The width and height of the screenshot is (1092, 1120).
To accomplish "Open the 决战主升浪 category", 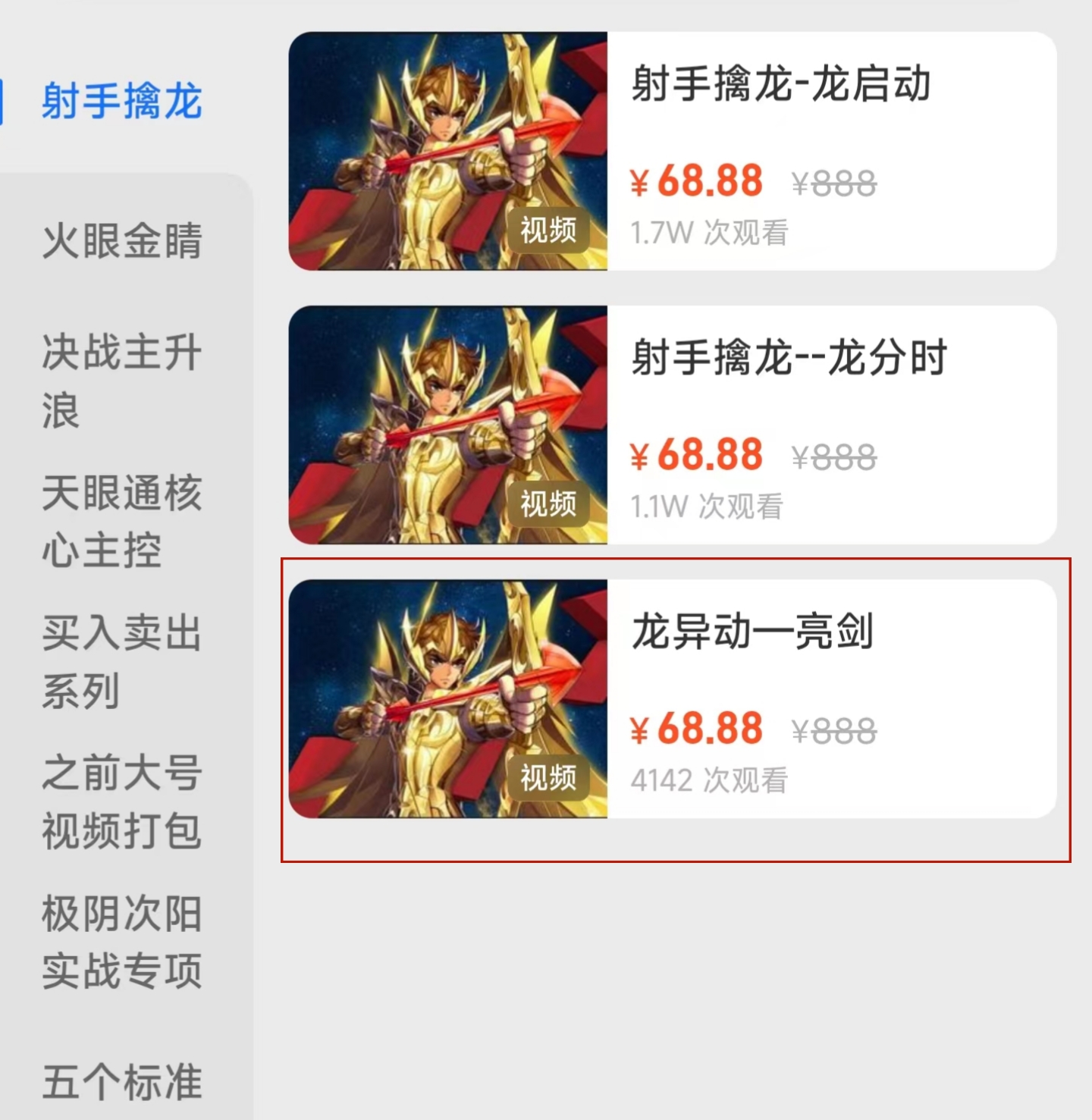I will tap(121, 381).
